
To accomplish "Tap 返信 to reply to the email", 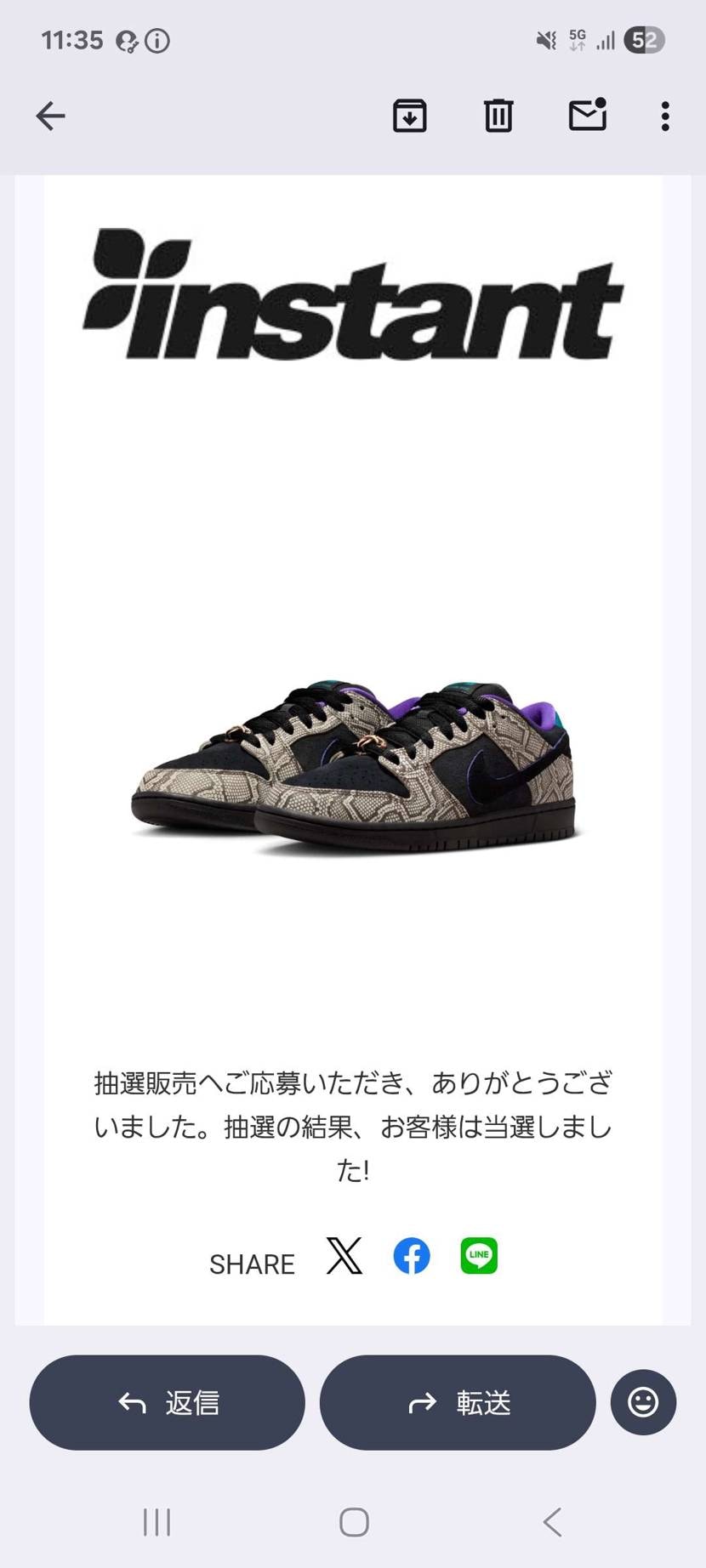I will [x=167, y=1403].
